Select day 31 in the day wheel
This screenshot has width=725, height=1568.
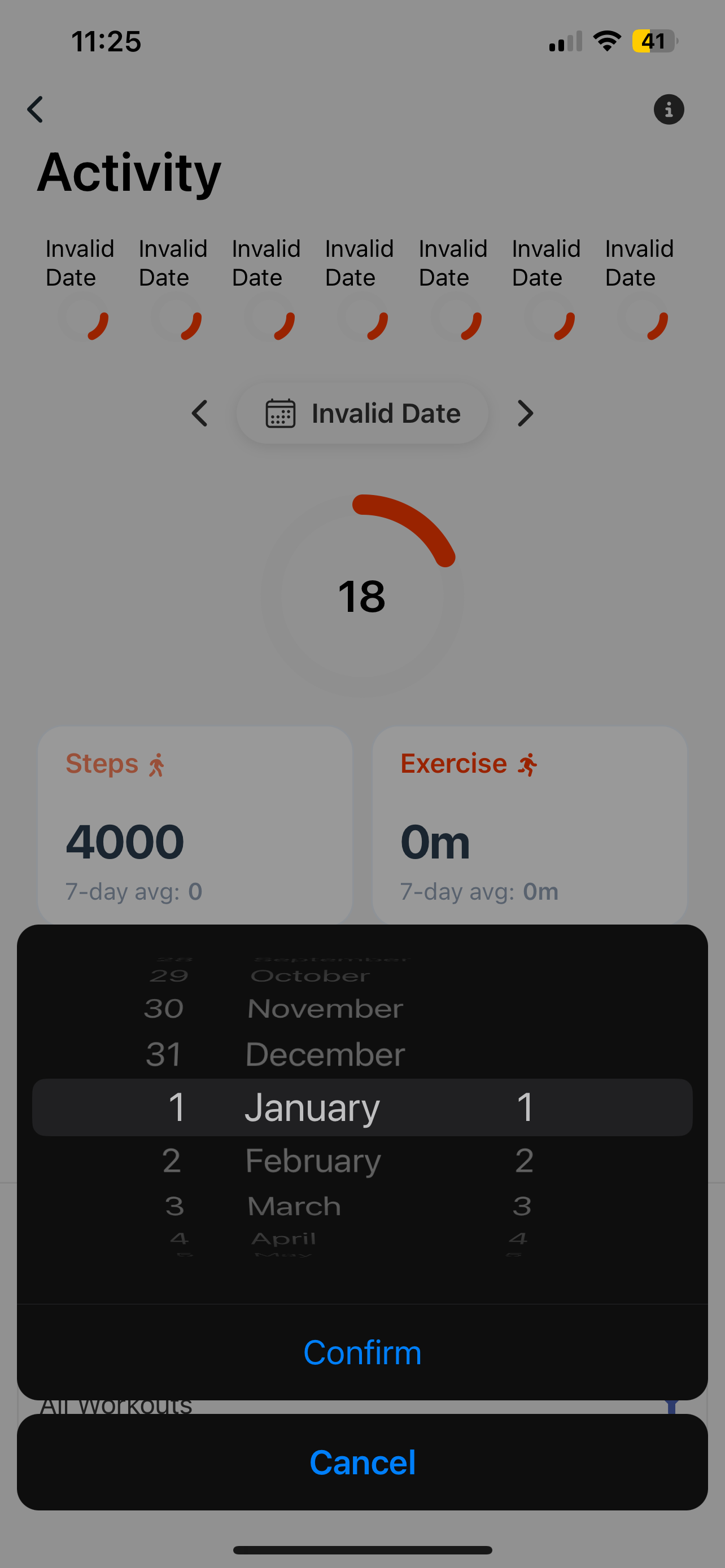click(164, 1054)
